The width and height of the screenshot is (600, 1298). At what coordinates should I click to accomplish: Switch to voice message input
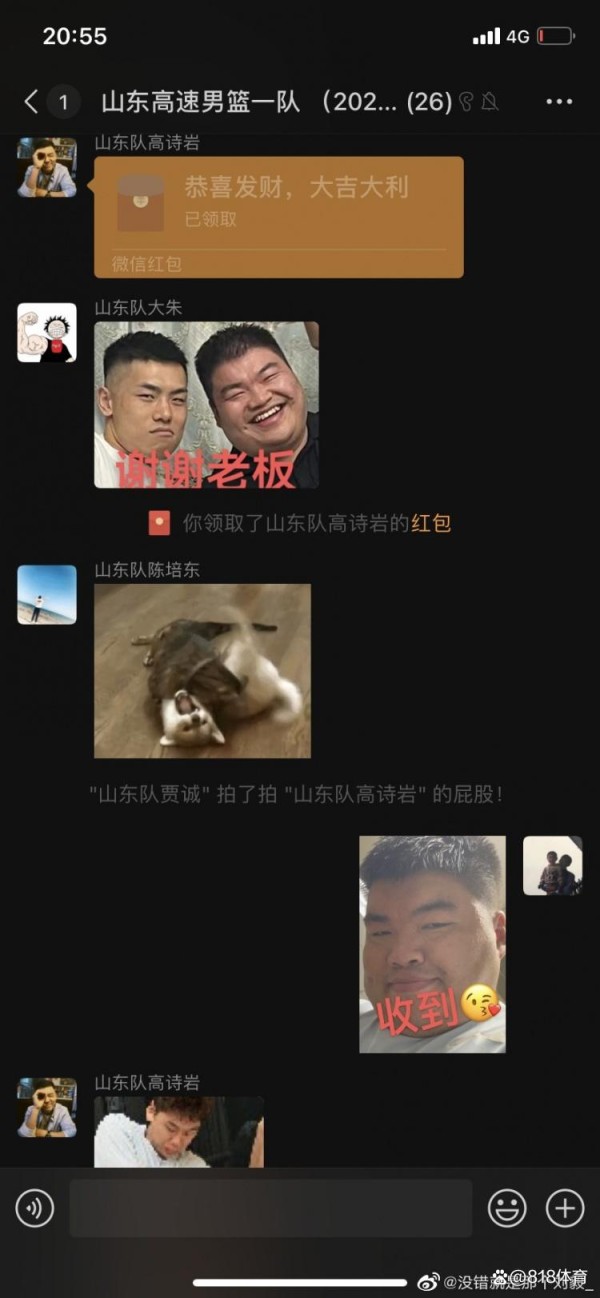(35, 1209)
